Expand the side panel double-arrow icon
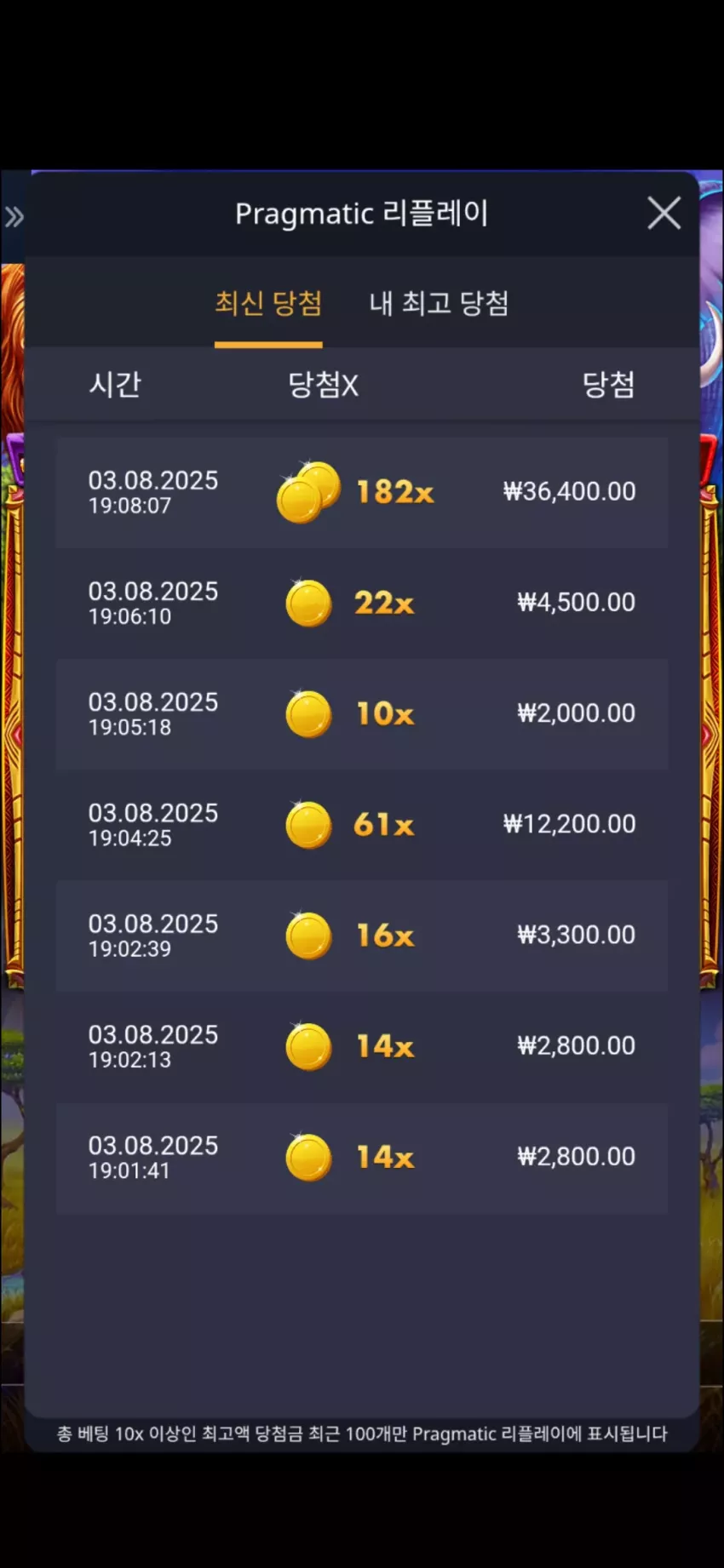724x1568 pixels. click(x=14, y=217)
